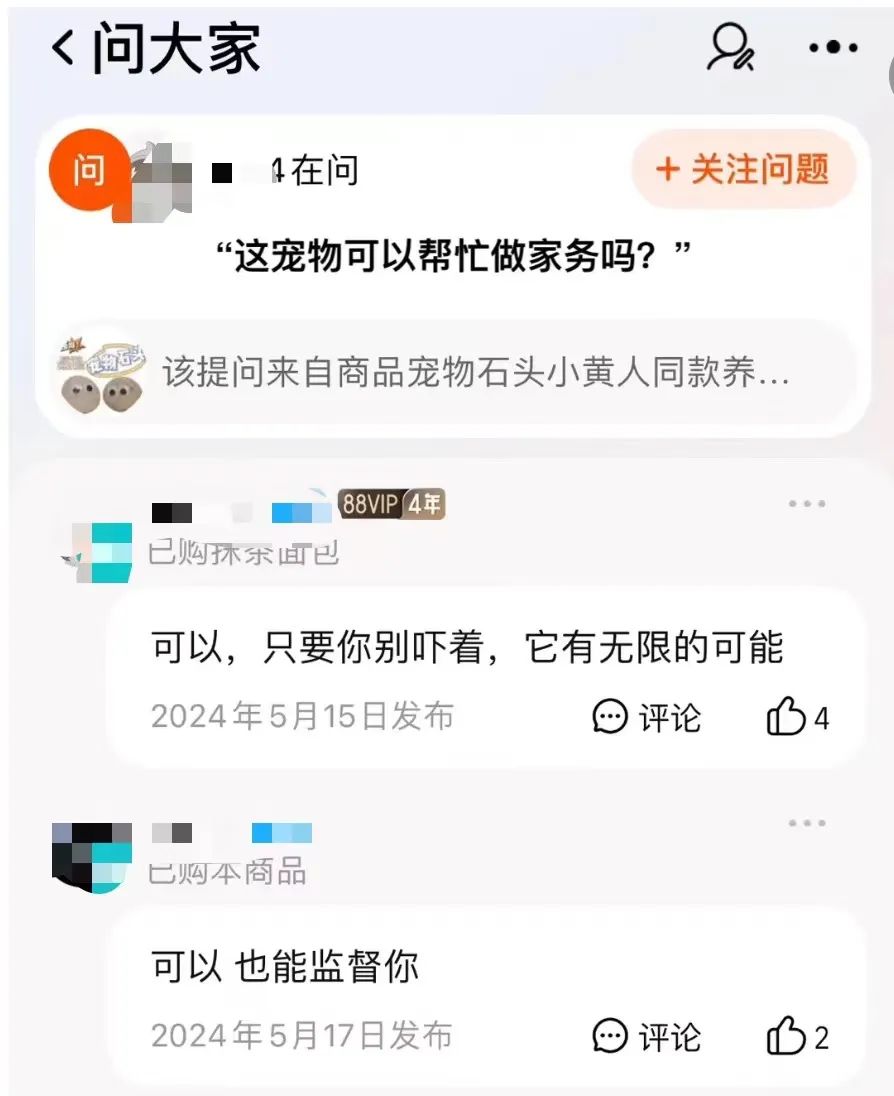The height and width of the screenshot is (1096, 894).
Task: Go back from 问大家 page
Action: [64, 48]
